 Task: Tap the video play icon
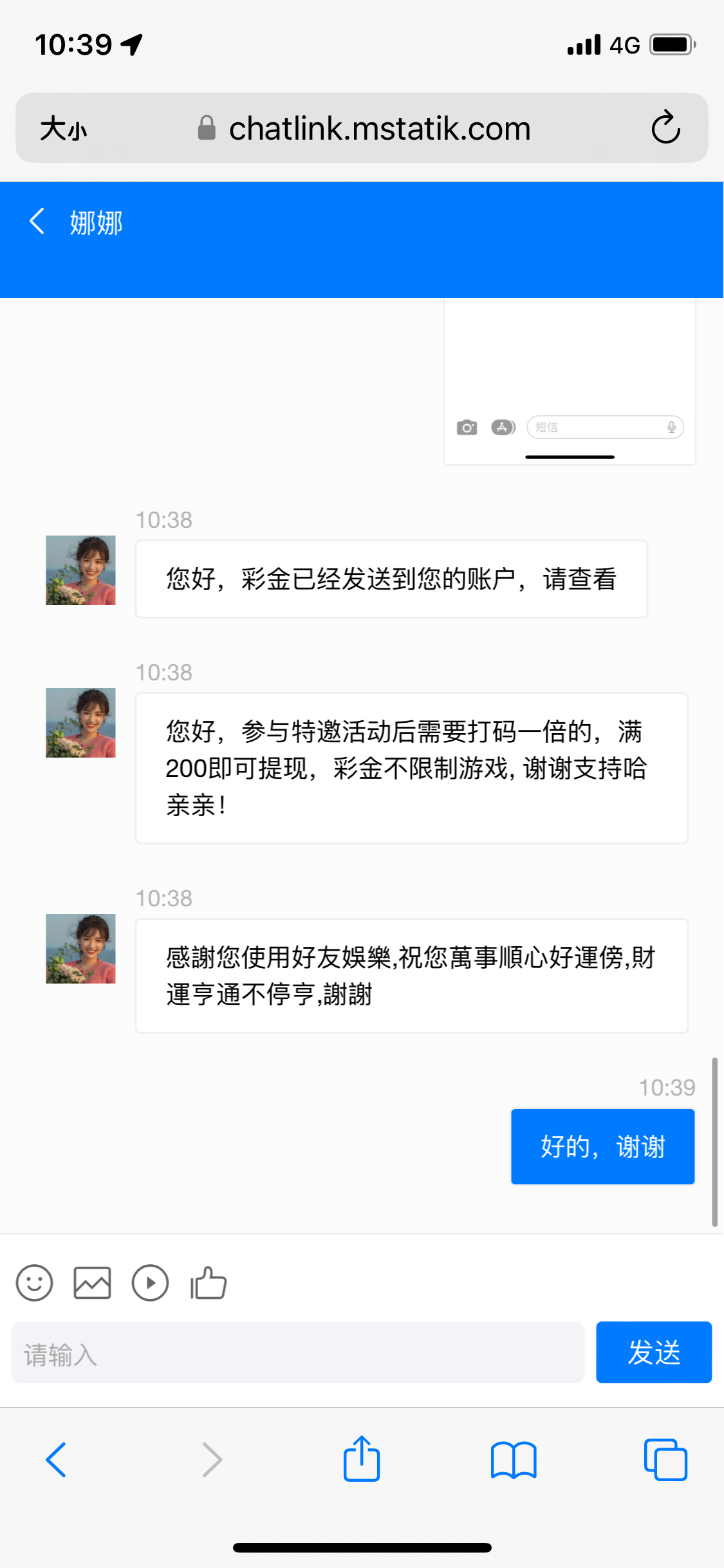click(x=150, y=1283)
